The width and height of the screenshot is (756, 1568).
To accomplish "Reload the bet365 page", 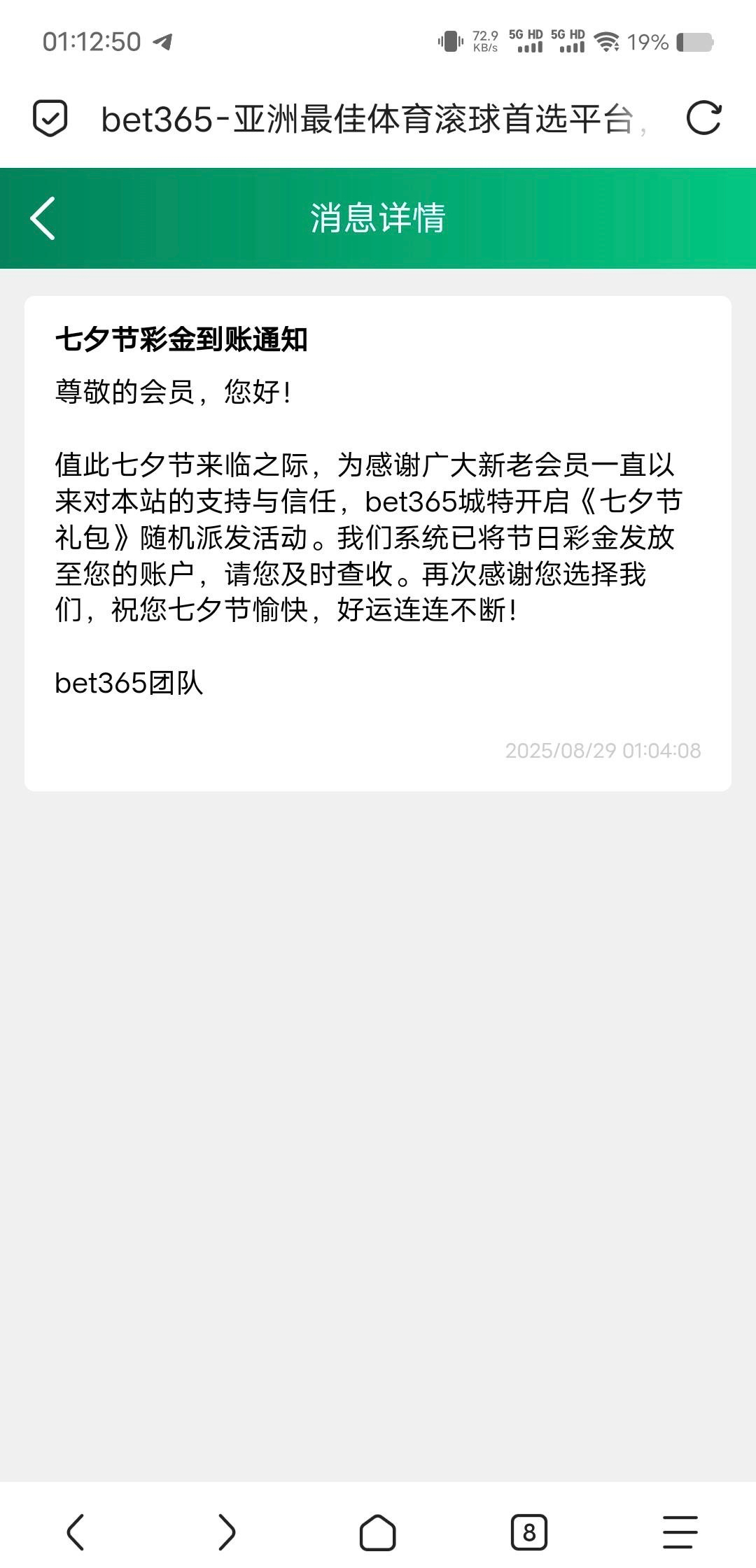I will [x=703, y=118].
